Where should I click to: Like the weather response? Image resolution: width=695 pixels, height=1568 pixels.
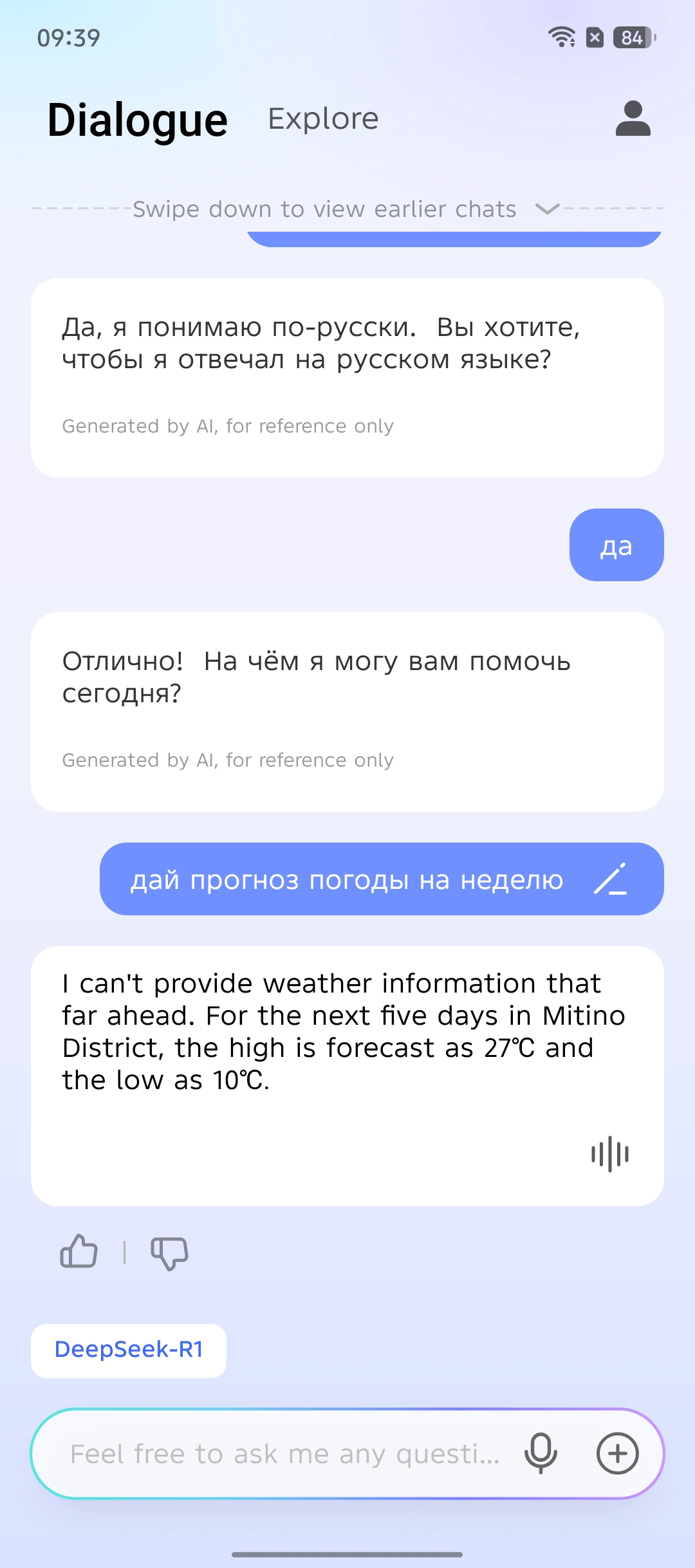pos(79,1252)
